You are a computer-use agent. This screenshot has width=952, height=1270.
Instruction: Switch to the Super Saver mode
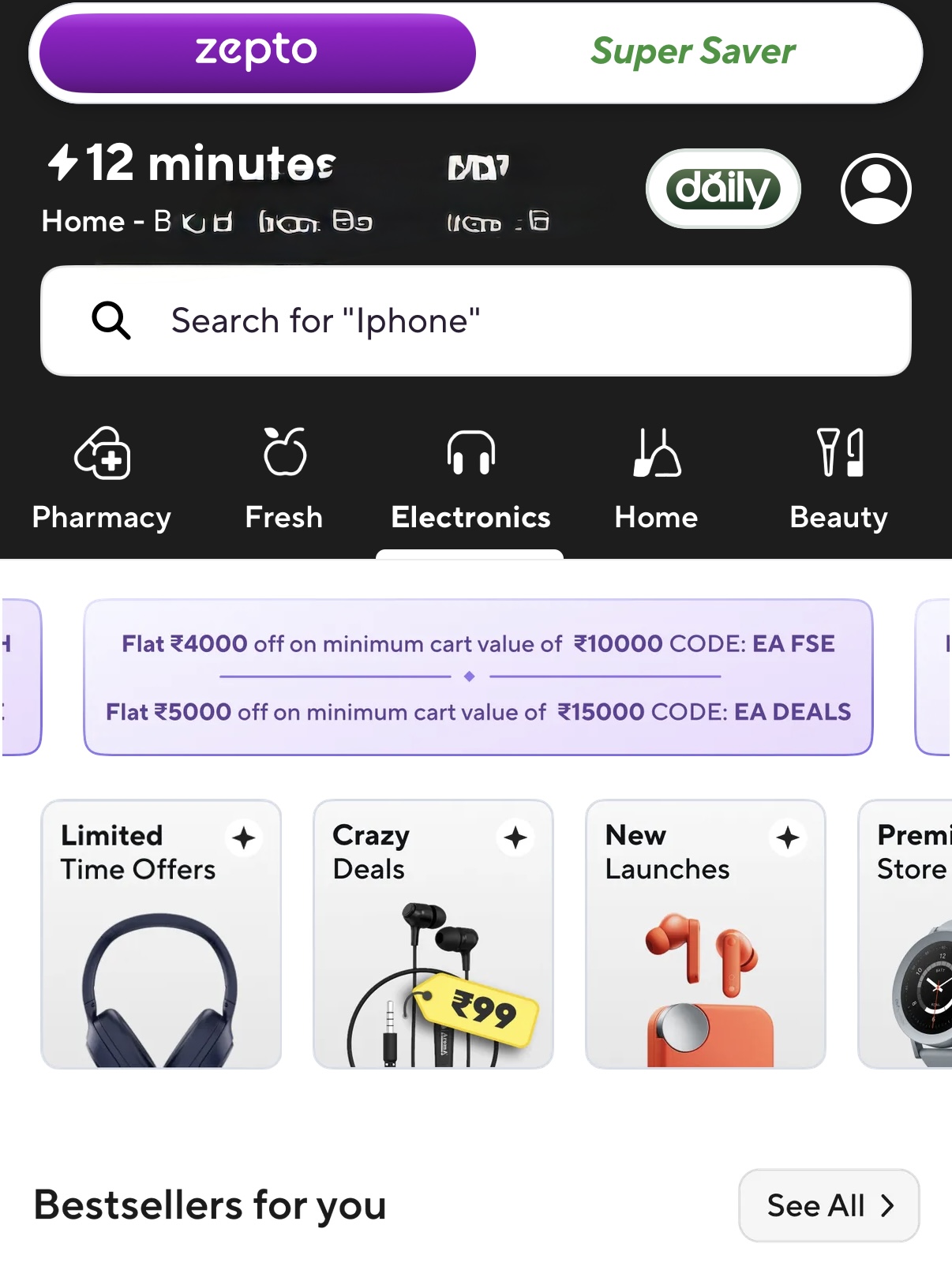(x=693, y=52)
